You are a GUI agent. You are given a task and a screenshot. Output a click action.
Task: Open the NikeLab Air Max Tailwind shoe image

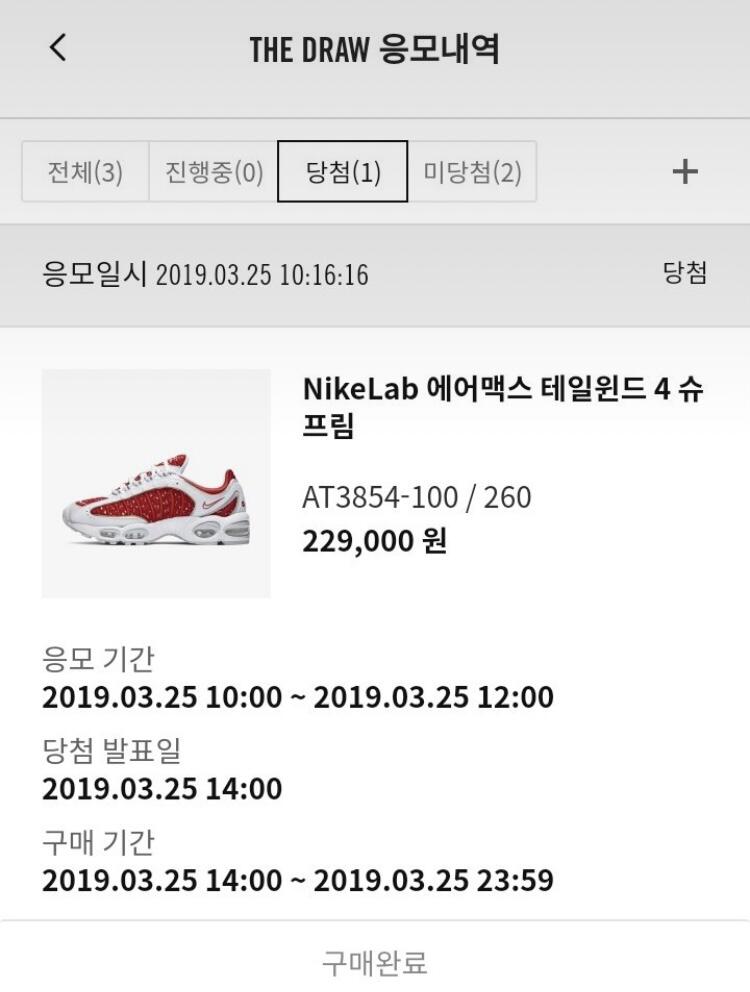point(156,484)
